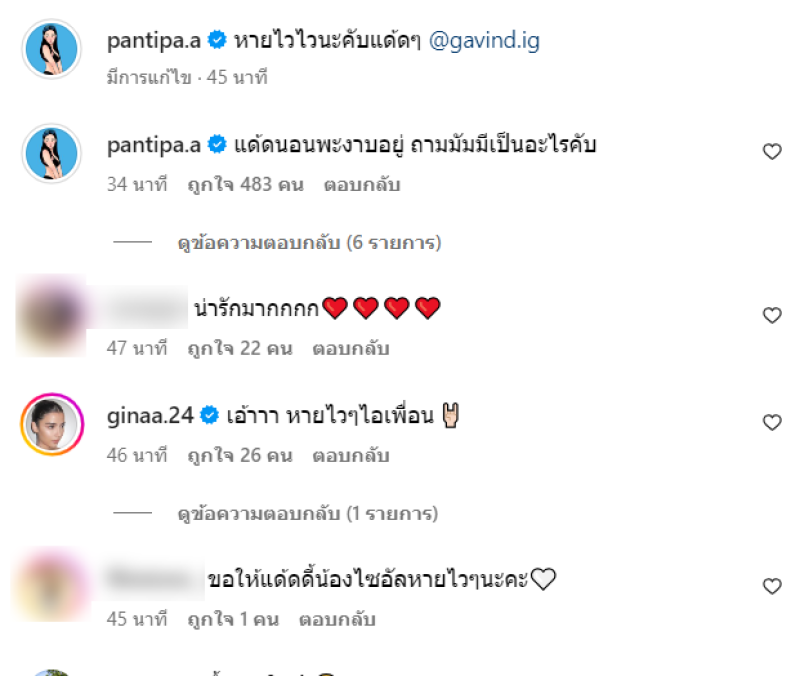
Task: View the 483 likes on pantipa.a's comment
Action: (x=244, y=185)
